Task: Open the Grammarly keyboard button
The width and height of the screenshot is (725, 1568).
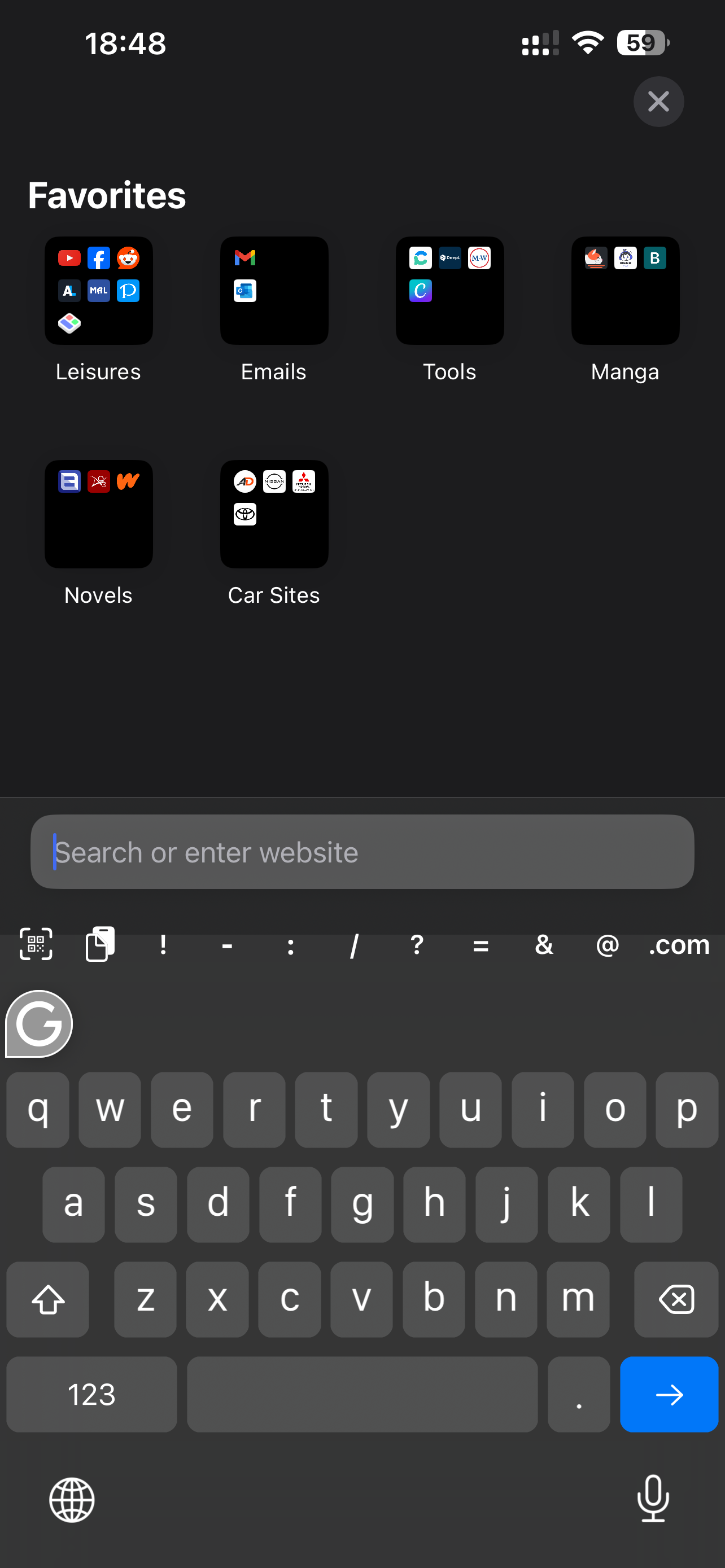Action: click(39, 1024)
